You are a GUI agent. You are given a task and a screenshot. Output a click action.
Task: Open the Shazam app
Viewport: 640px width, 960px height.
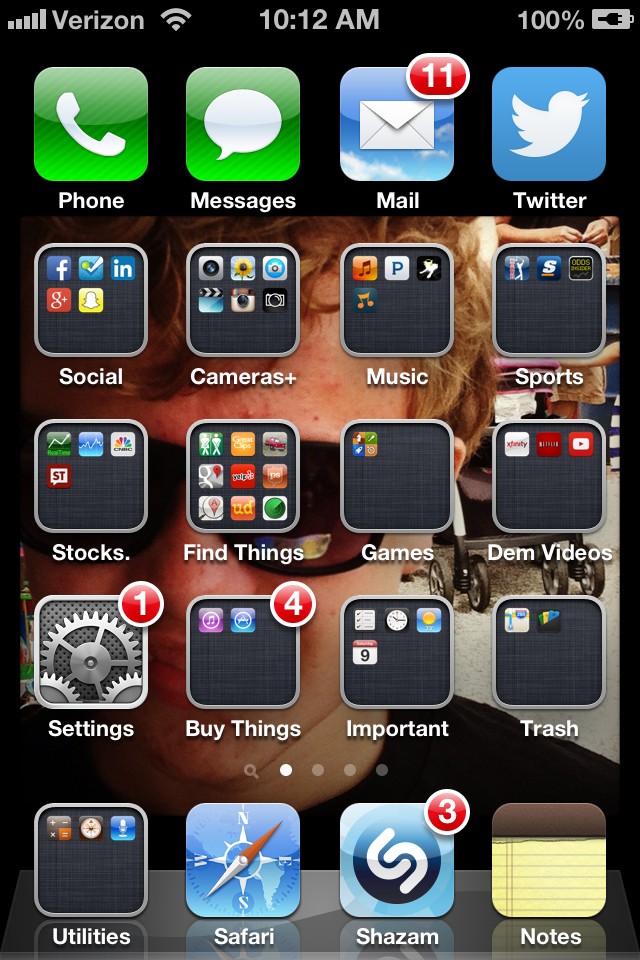(397, 860)
